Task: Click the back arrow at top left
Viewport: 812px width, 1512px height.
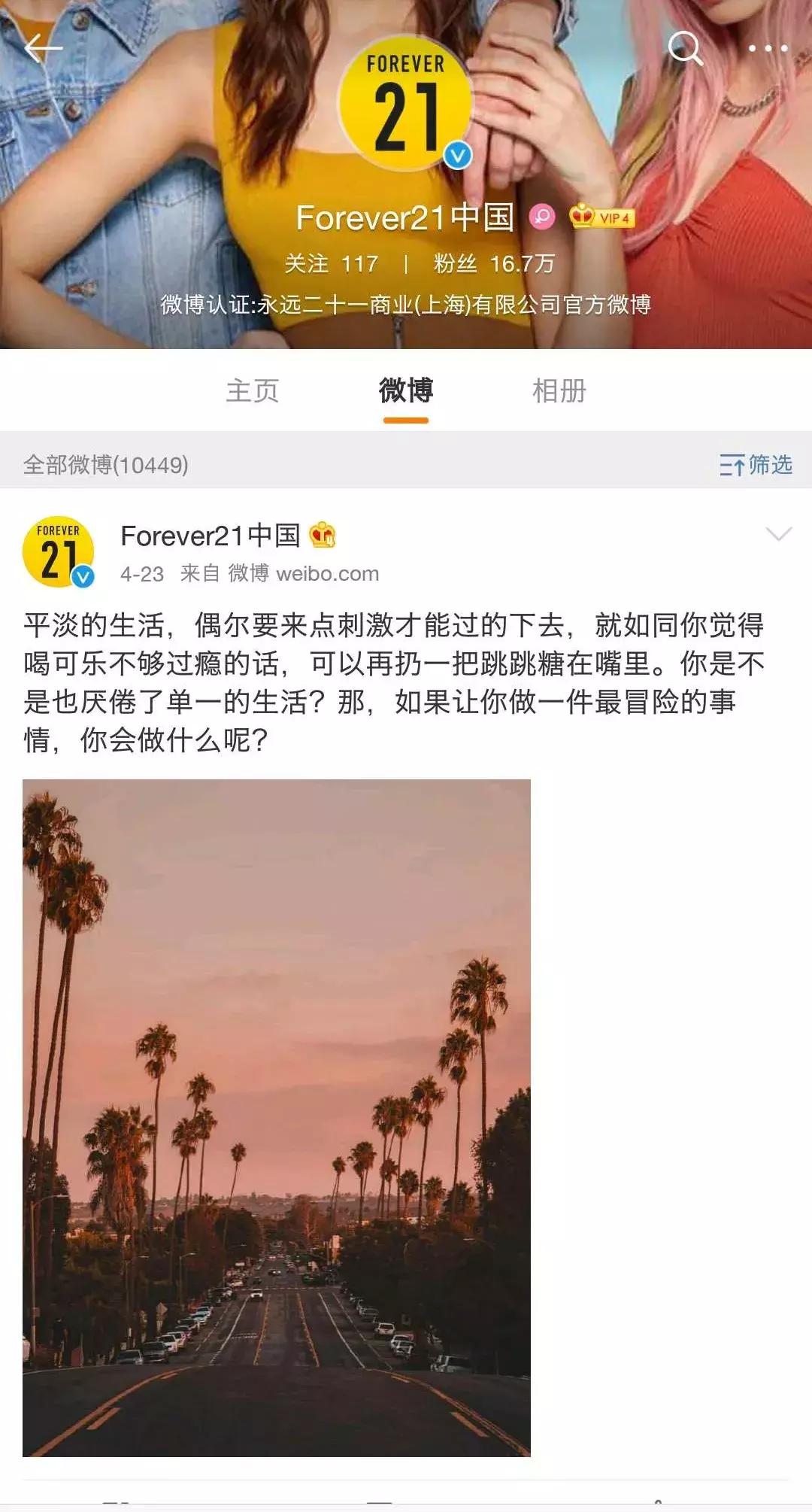Action: (45, 47)
